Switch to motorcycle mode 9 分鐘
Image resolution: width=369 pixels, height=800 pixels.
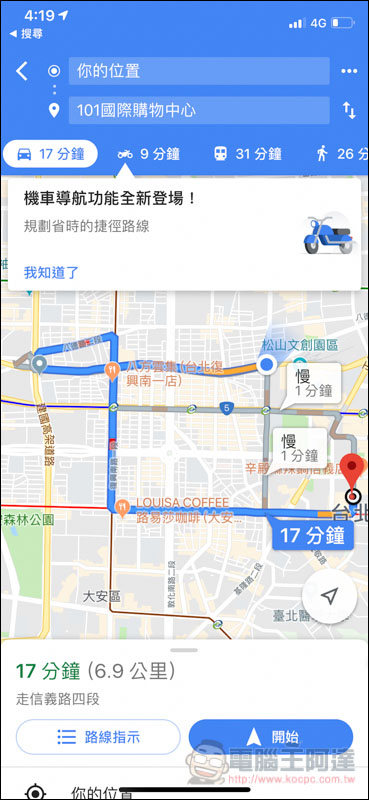coord(149,154)
